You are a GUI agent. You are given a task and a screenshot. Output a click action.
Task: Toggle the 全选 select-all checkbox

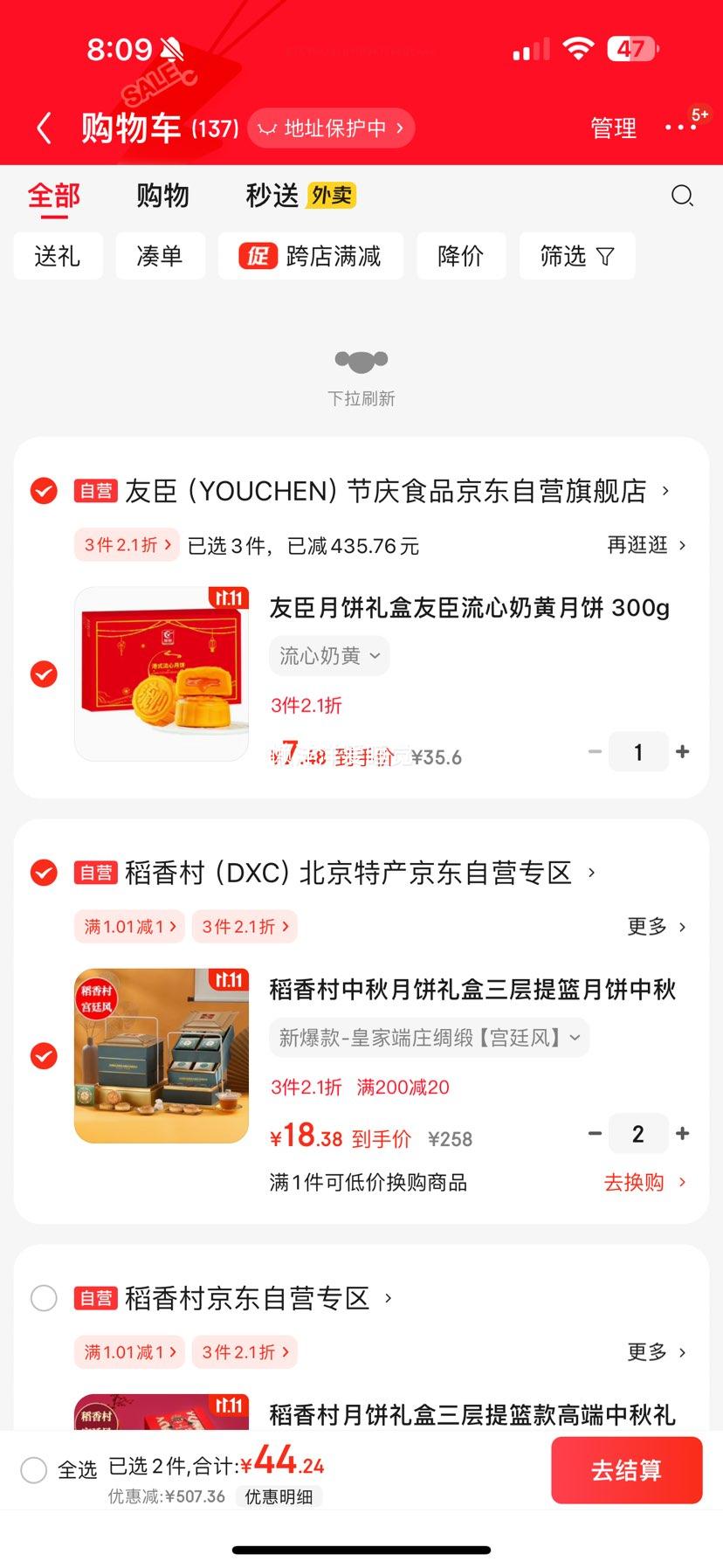[x=34, y=1470]
